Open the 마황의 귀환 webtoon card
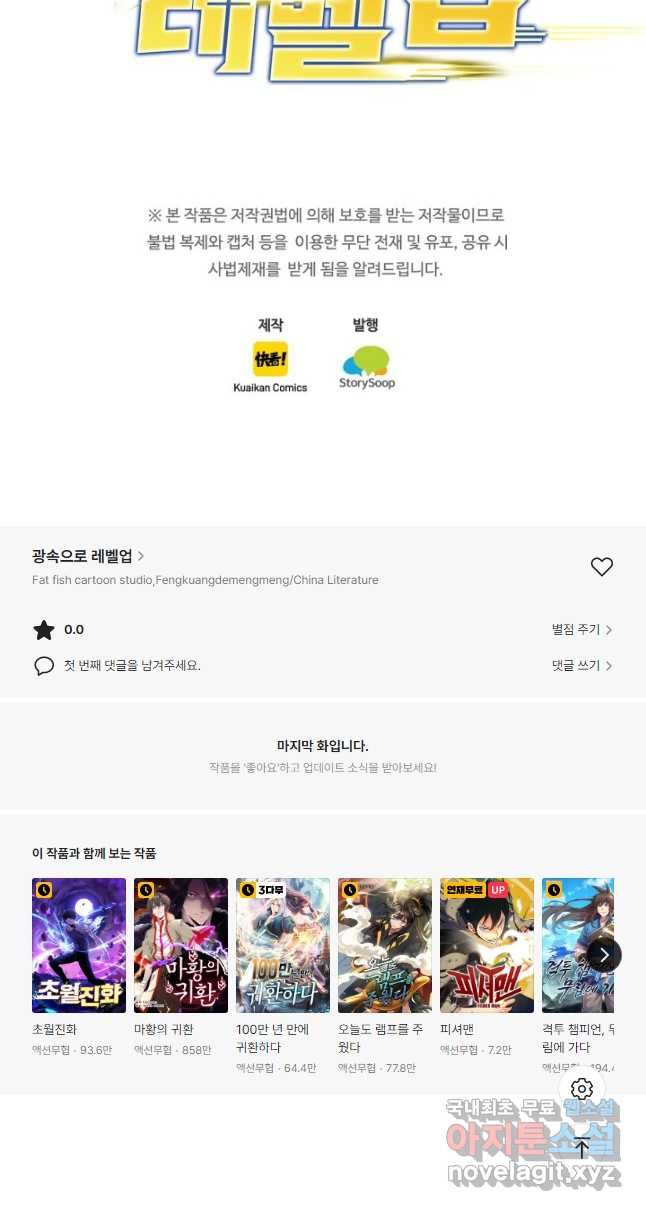 [181, 945]
